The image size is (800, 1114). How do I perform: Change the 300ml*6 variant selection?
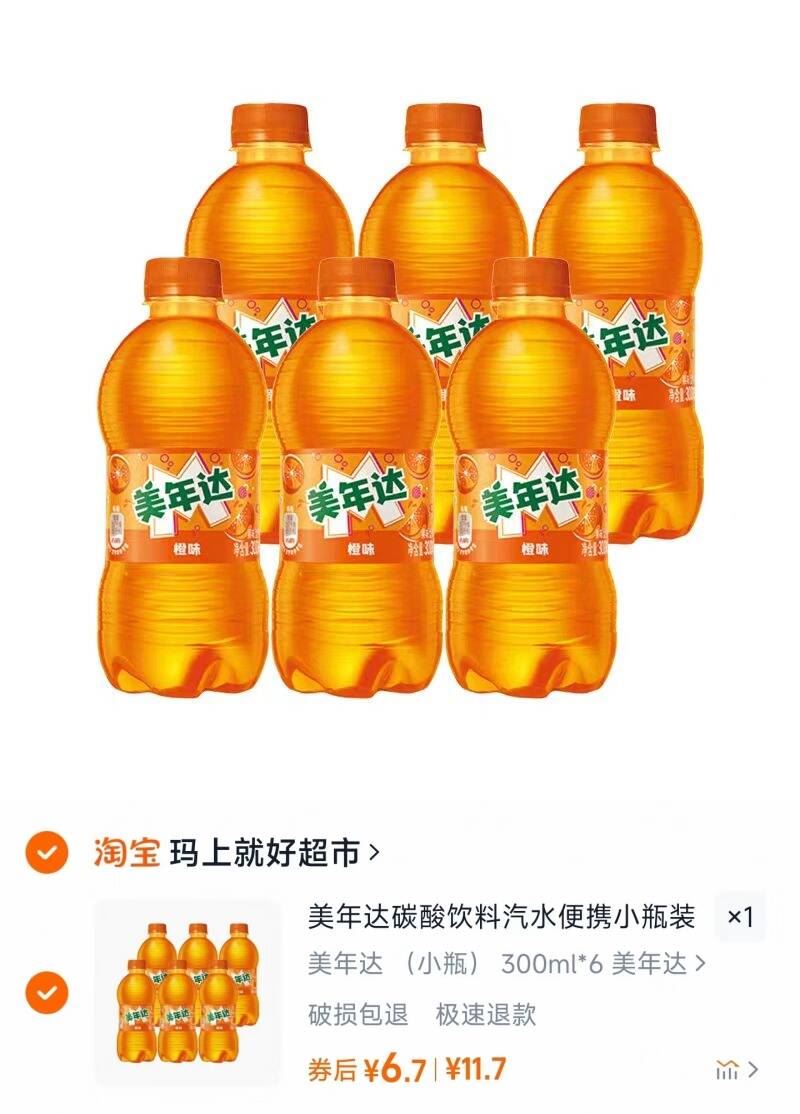[x=506, y=965]
